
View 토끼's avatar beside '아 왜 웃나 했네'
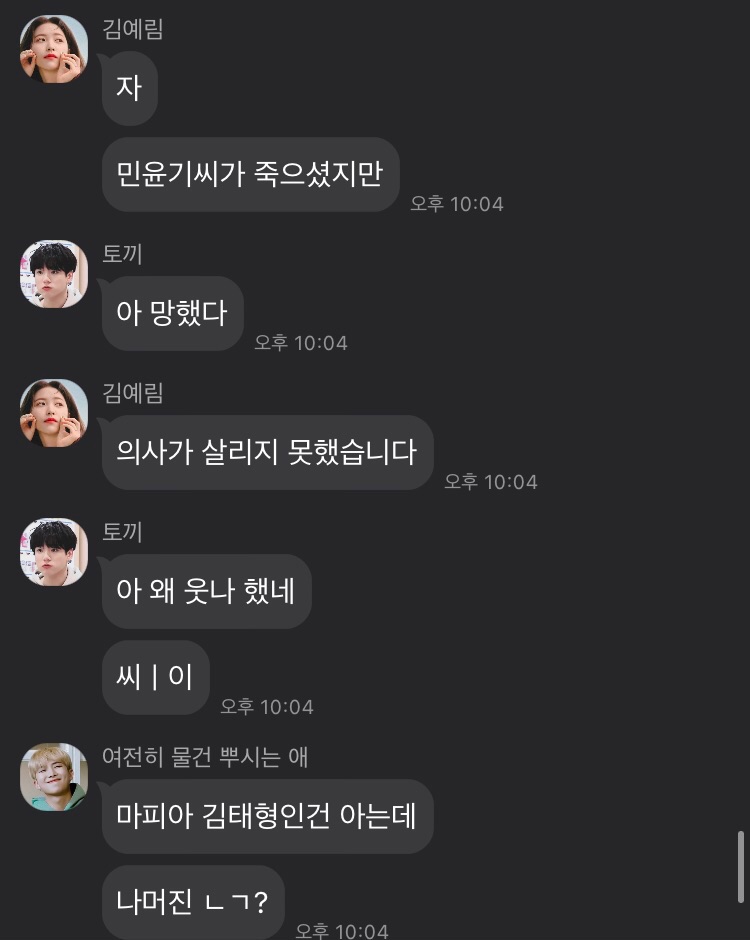point(54,552)
